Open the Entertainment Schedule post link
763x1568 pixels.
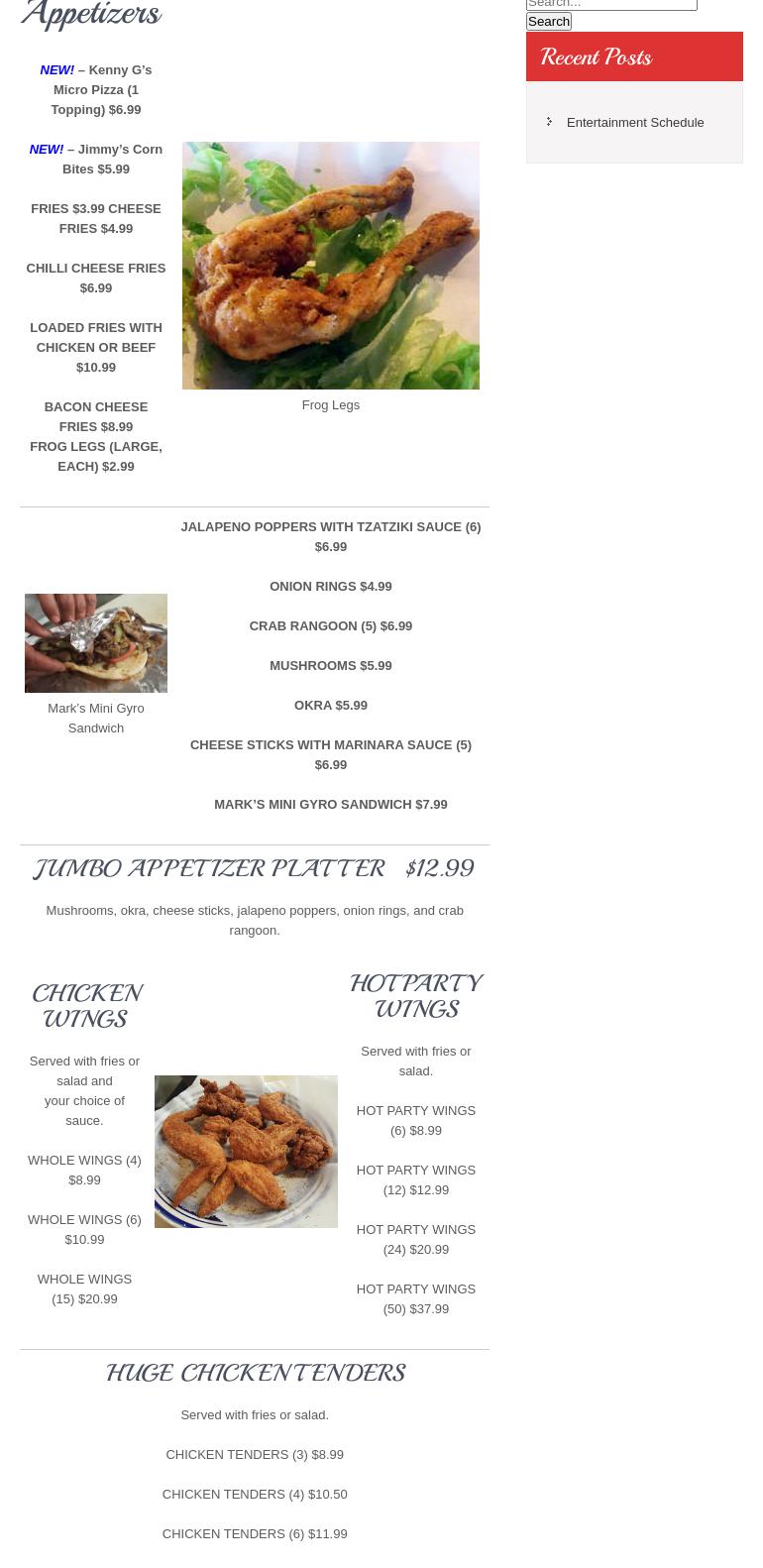click(634, 123)
